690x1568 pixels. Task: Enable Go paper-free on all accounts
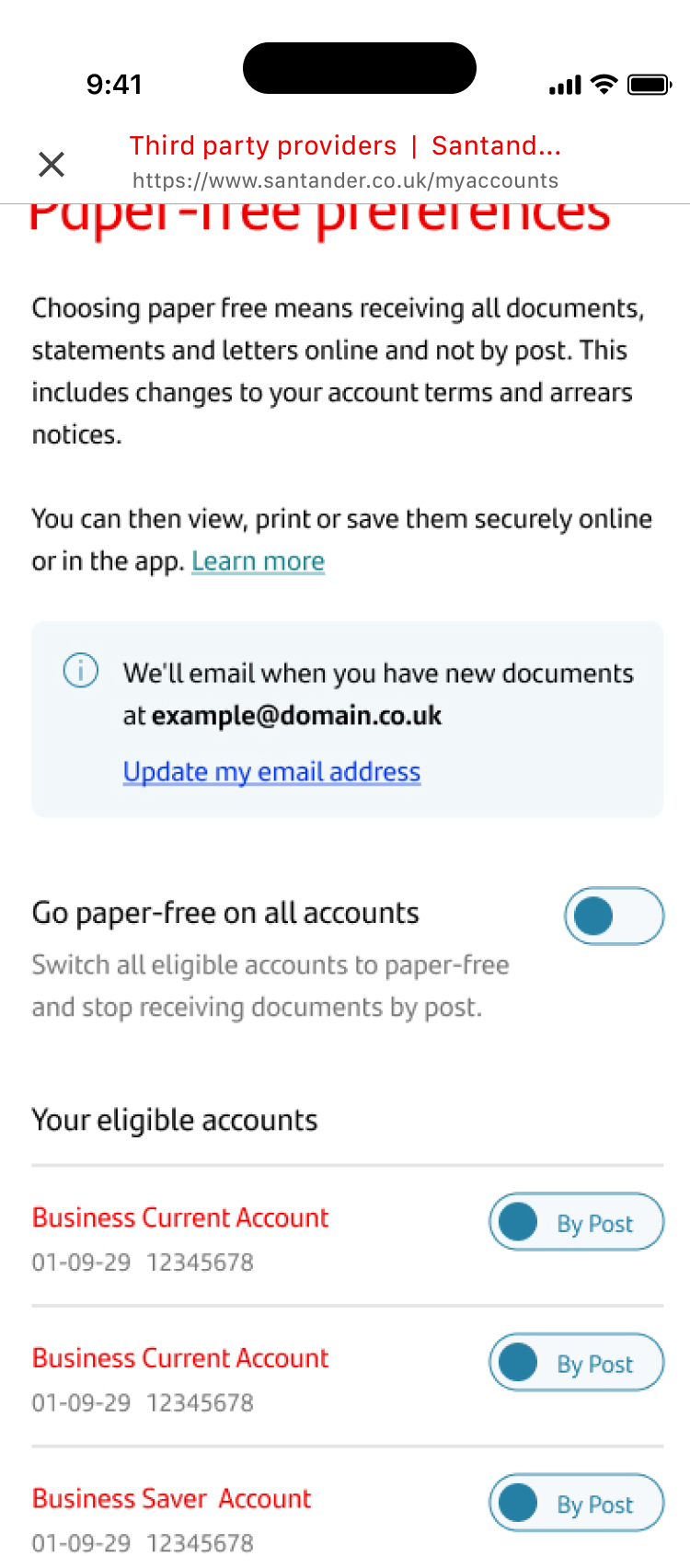[x=614, y=916]
